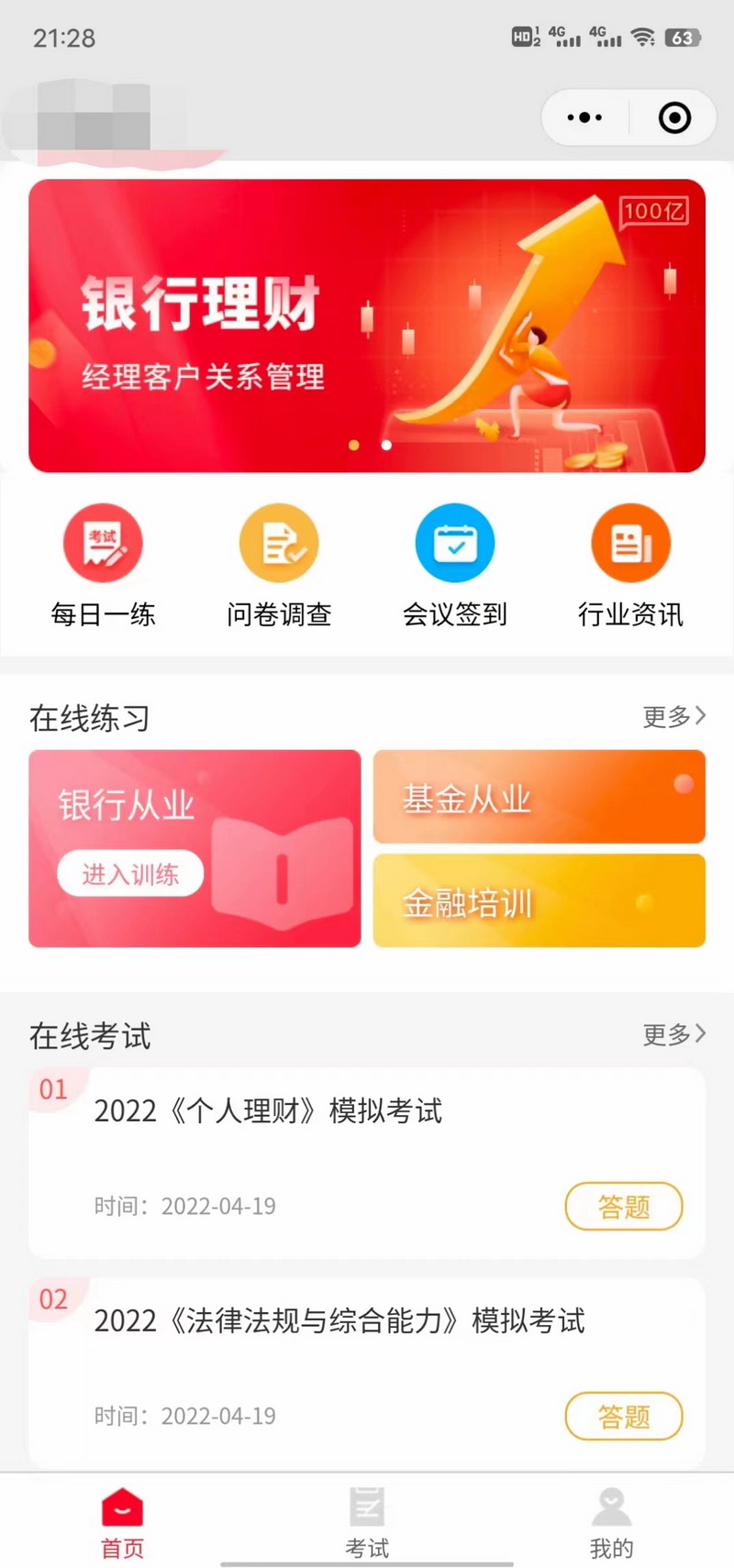Tap 答题 for 《法律法规与综合能力》模拟考试
734x1568 pixels.
624,1416
